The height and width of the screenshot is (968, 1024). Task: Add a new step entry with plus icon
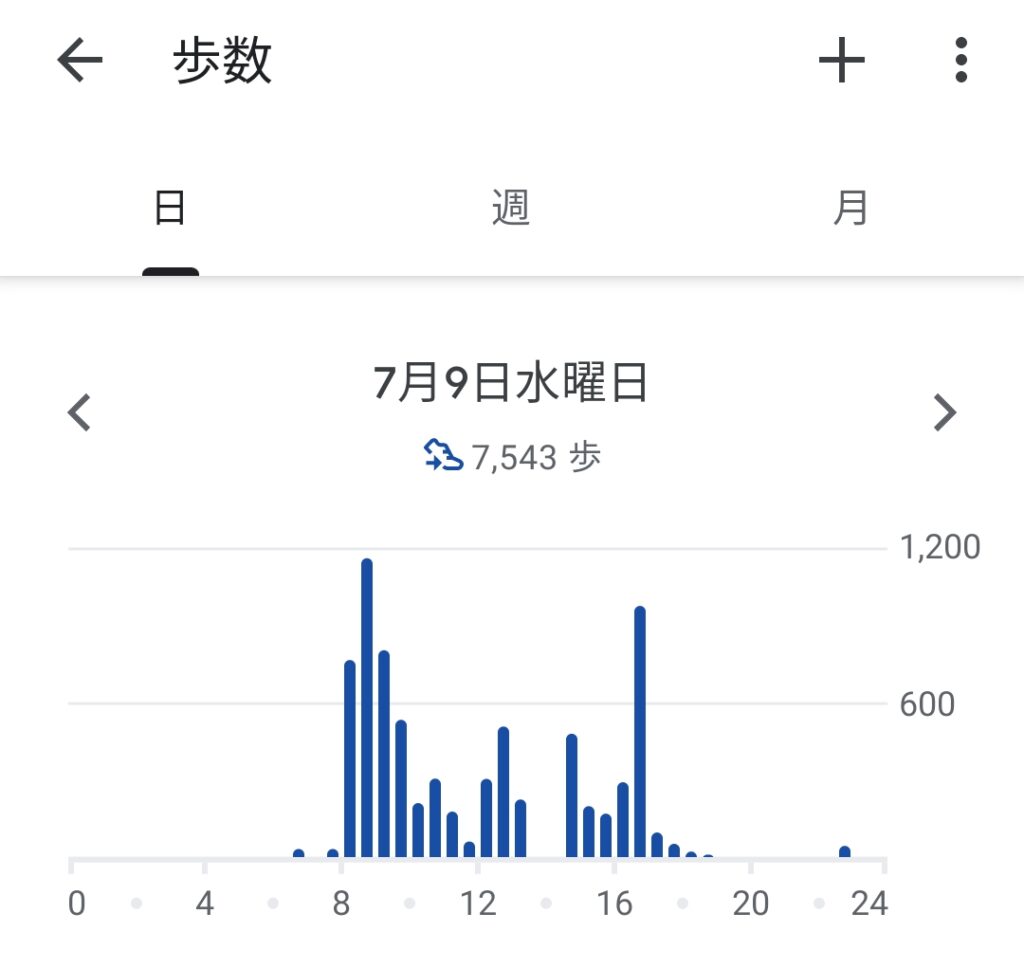(841, 62)
